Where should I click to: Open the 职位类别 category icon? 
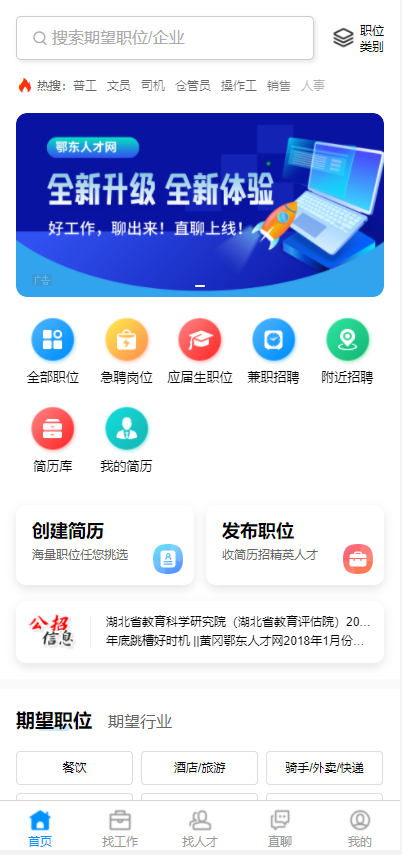click(358, 38)
